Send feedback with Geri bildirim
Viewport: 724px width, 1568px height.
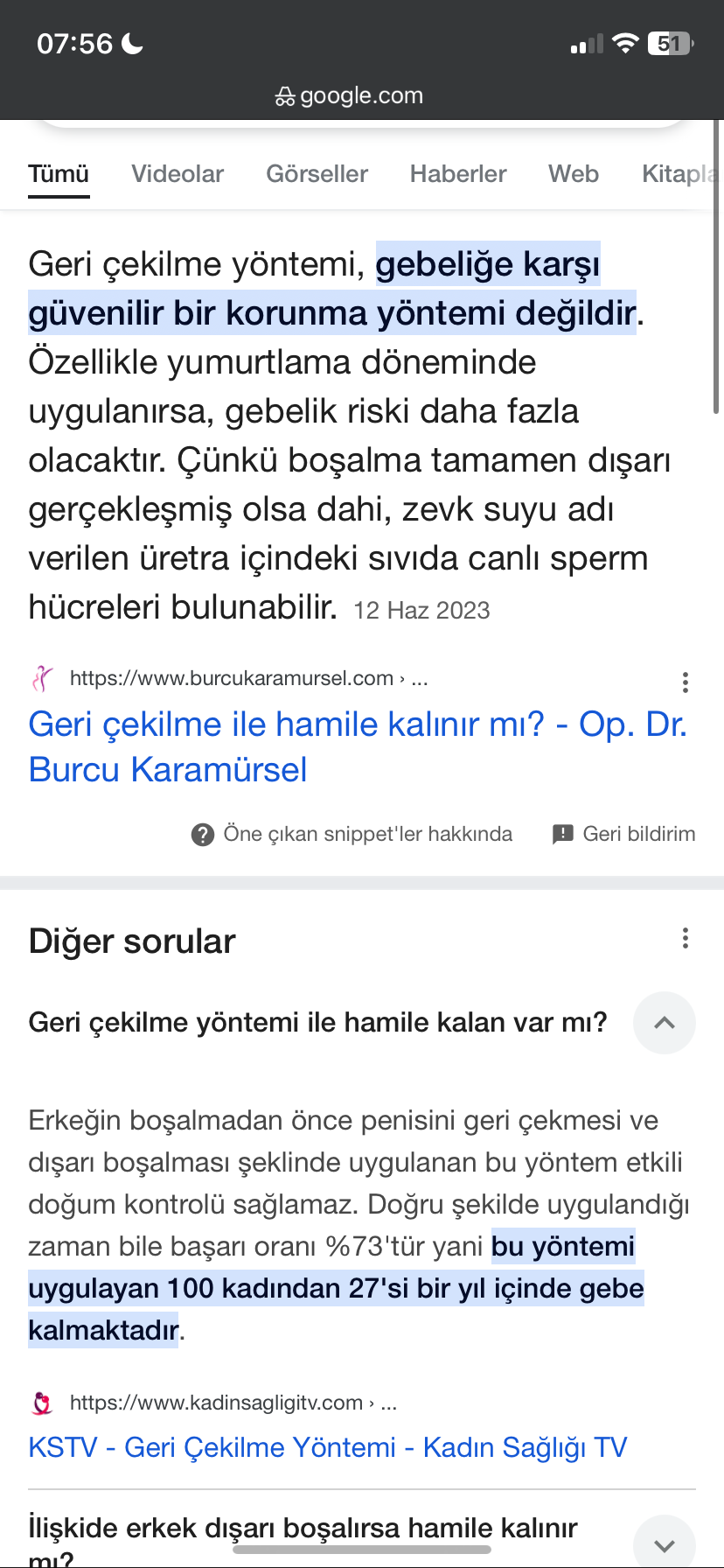click(624, 834)
